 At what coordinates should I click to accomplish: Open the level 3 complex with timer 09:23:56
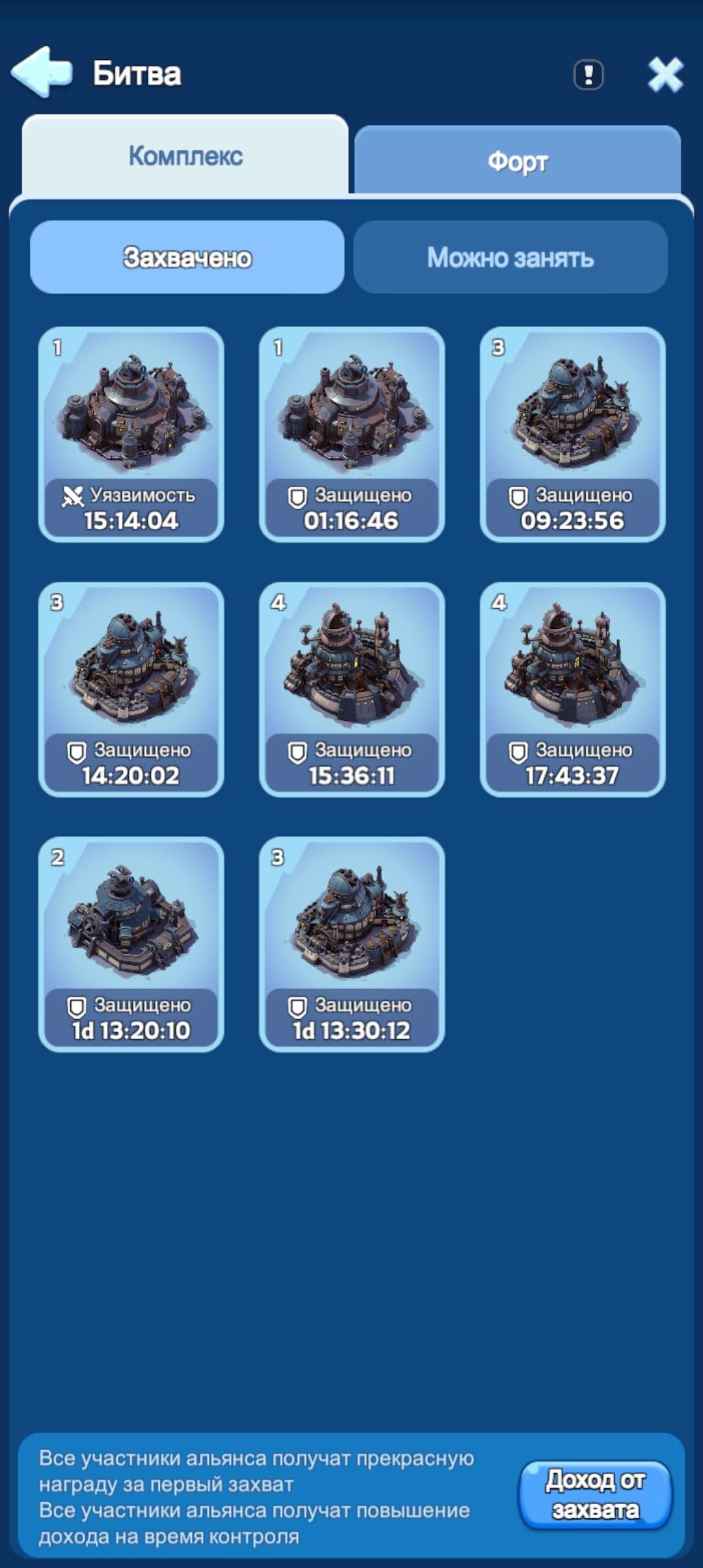coord(572,434)
